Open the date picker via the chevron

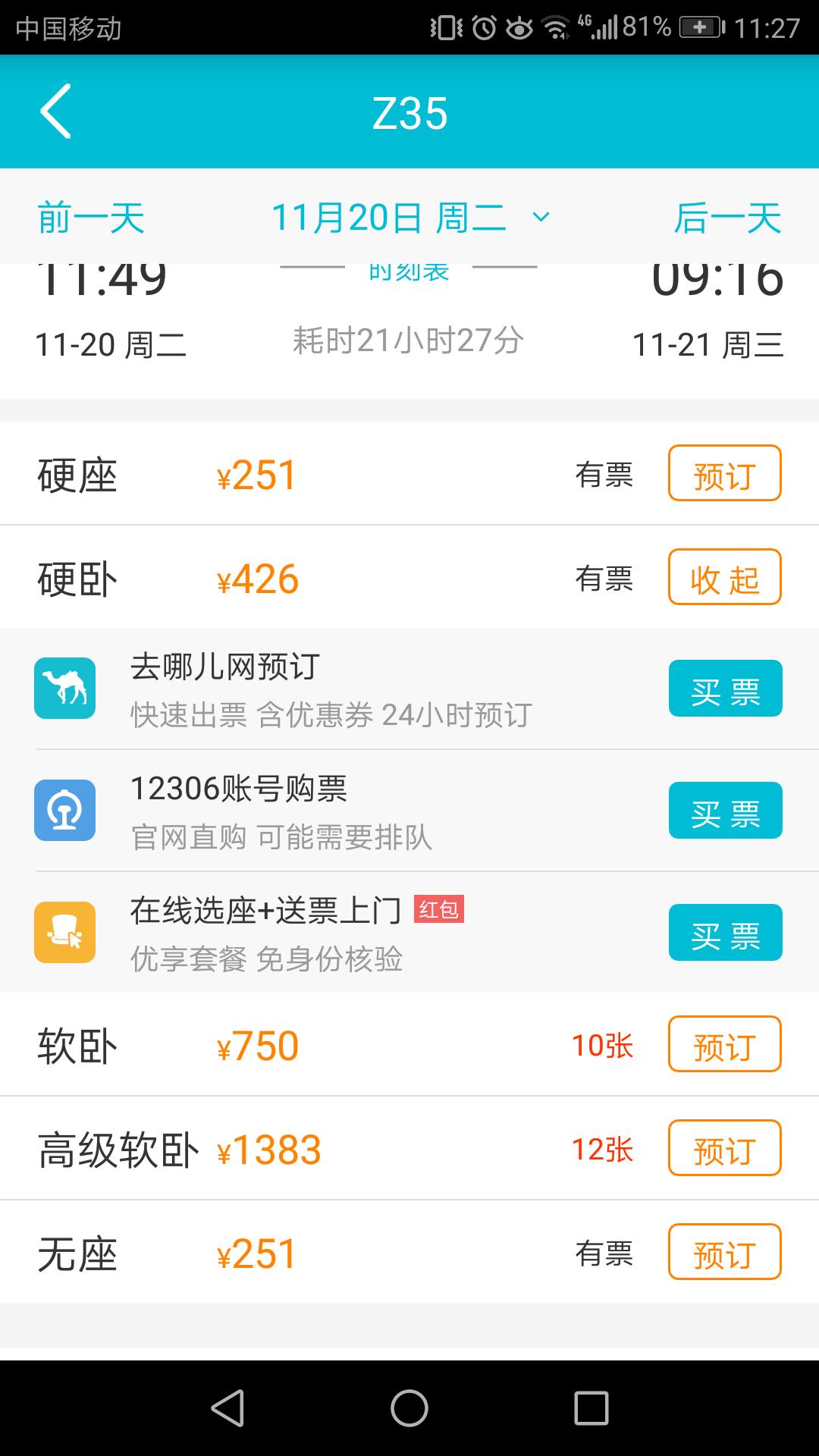coord(540,218)
